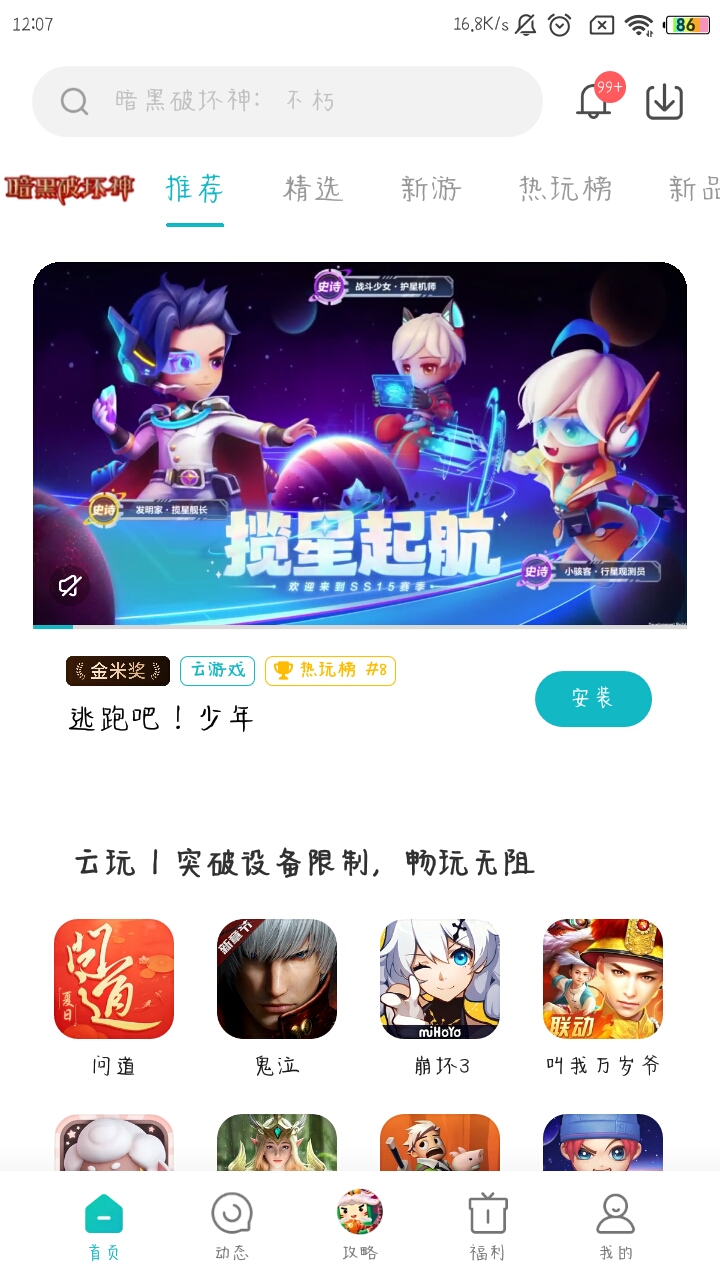Go to the 攻略 tab
The height and width of the screenshot is (1280, 720).
360,1226
